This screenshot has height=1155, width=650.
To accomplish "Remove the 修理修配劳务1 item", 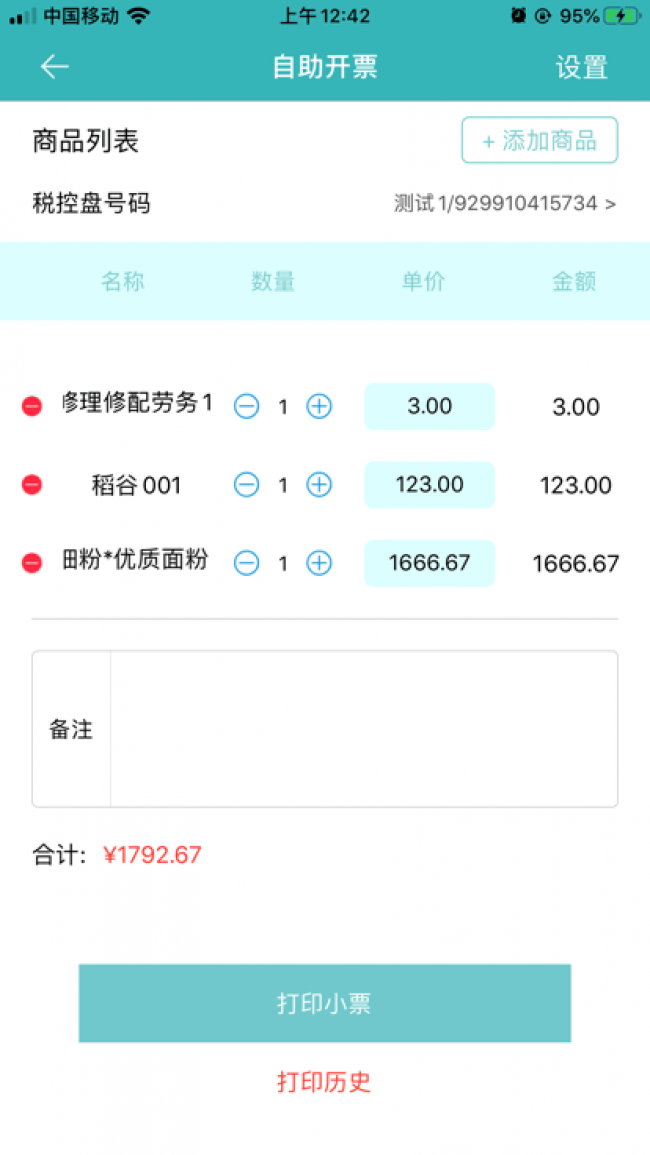I will tap(32, 406).
